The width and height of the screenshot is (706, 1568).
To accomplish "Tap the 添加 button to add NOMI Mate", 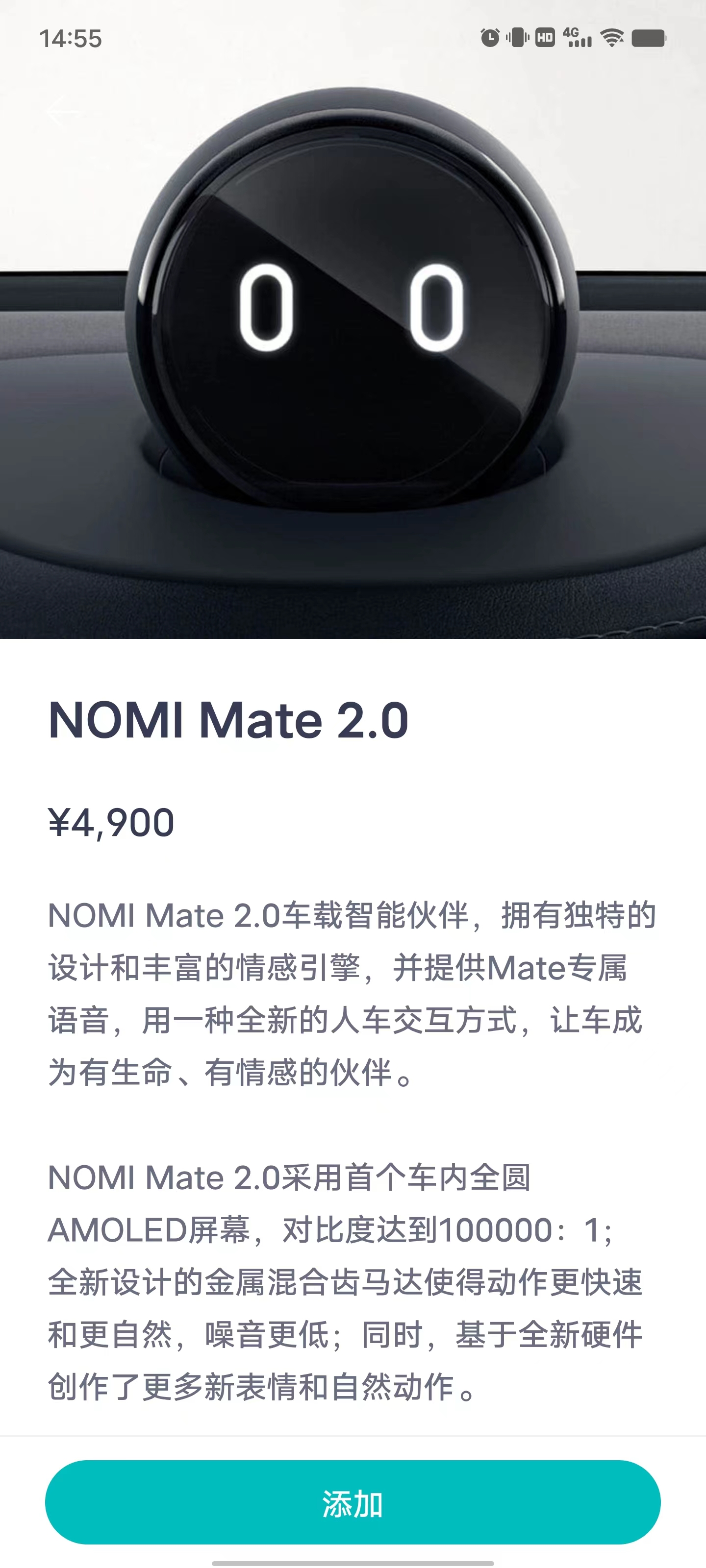I will (353, 1502).
